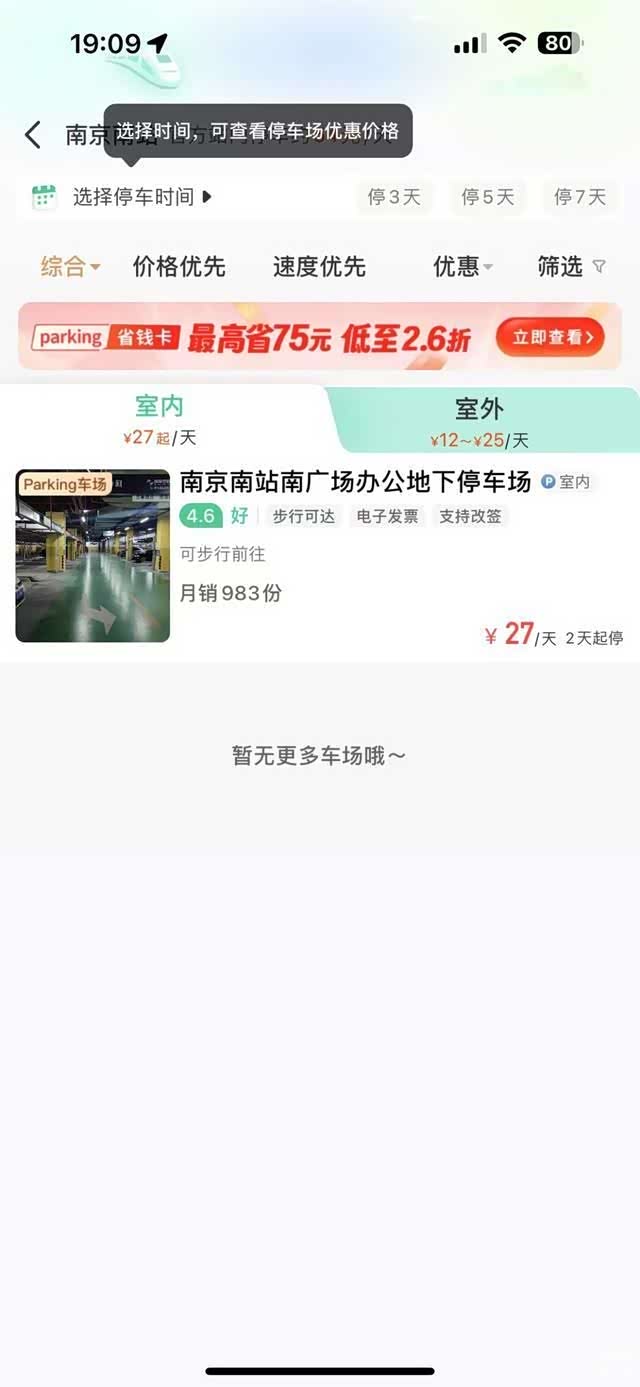Open the 筛选 filter options
This screenshot has width=640, height=1387.
571,267
